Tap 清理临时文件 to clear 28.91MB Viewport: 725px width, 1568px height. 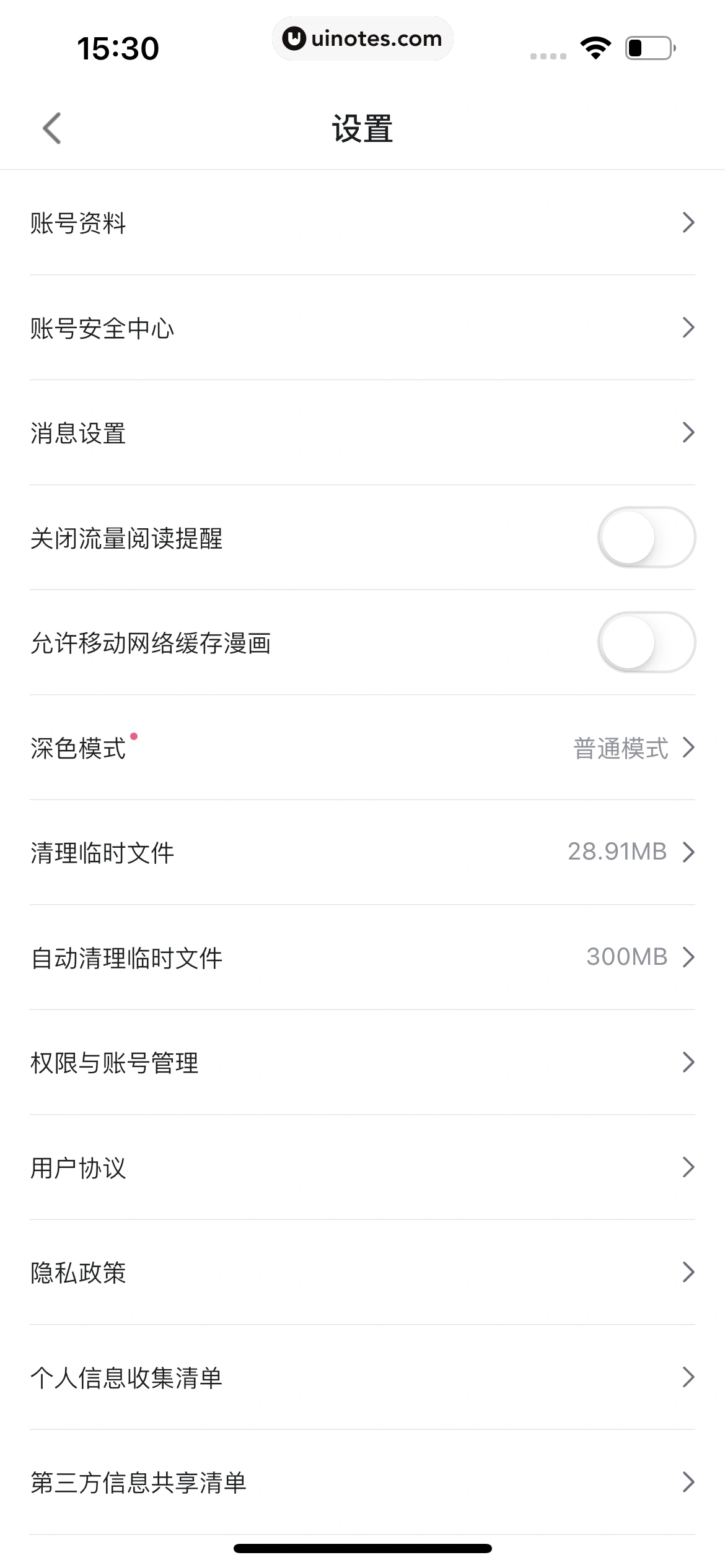point(362,853)
